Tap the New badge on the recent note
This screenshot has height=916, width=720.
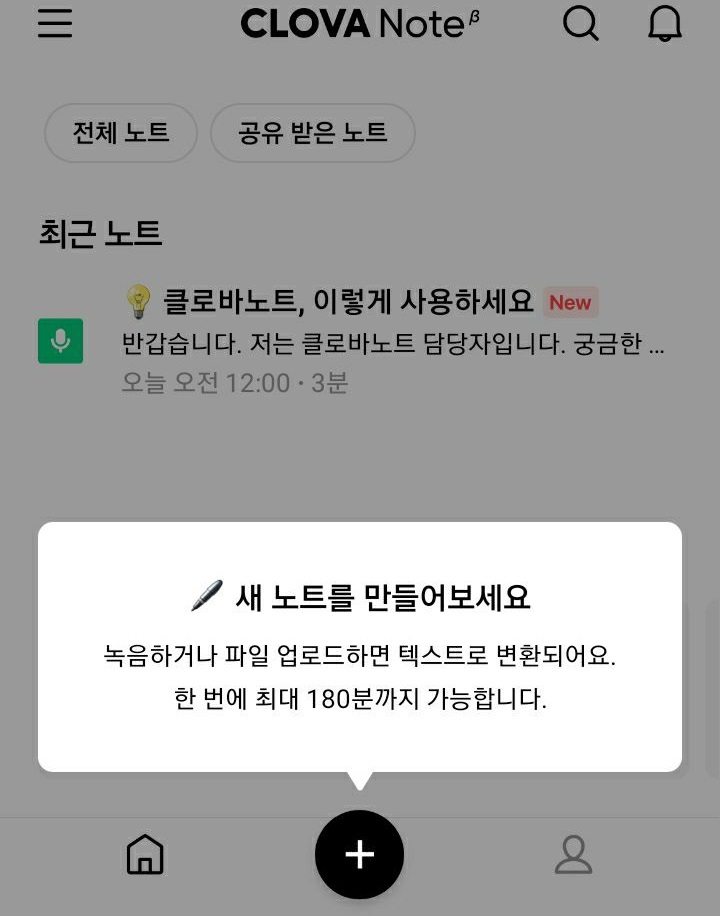570,302
